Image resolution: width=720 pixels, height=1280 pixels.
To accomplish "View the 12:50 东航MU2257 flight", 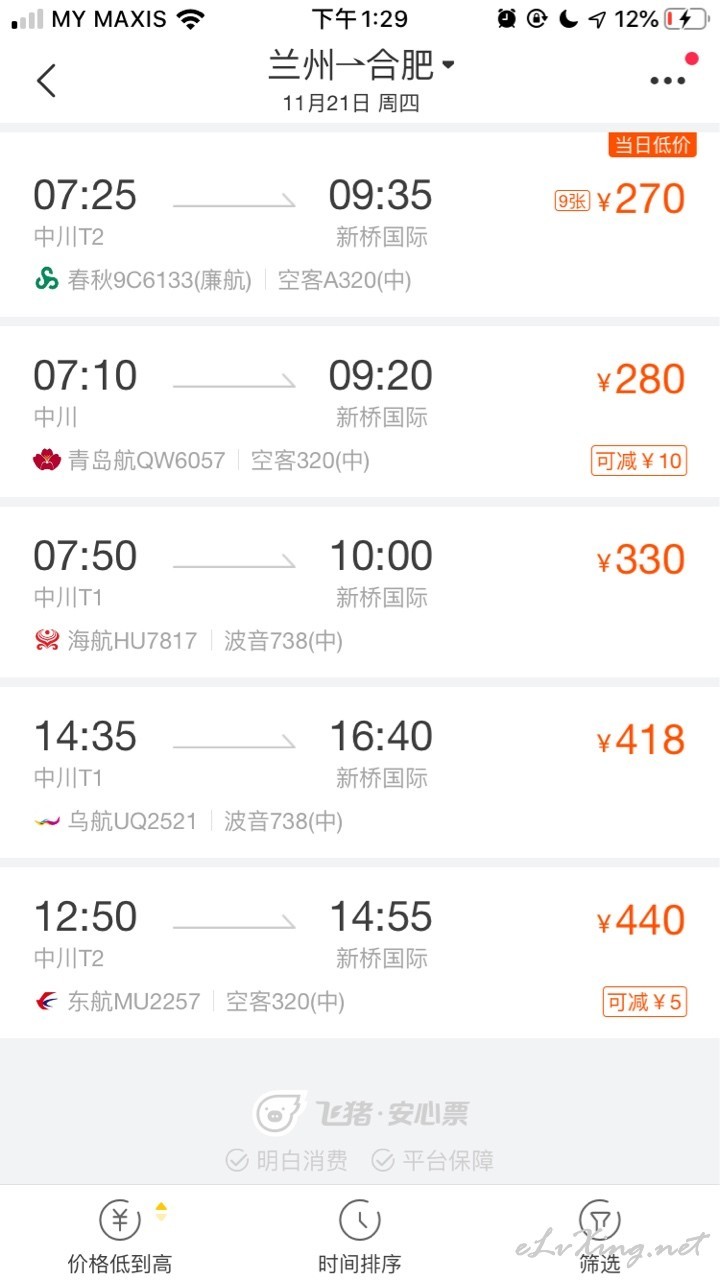I will pos(360,953).
